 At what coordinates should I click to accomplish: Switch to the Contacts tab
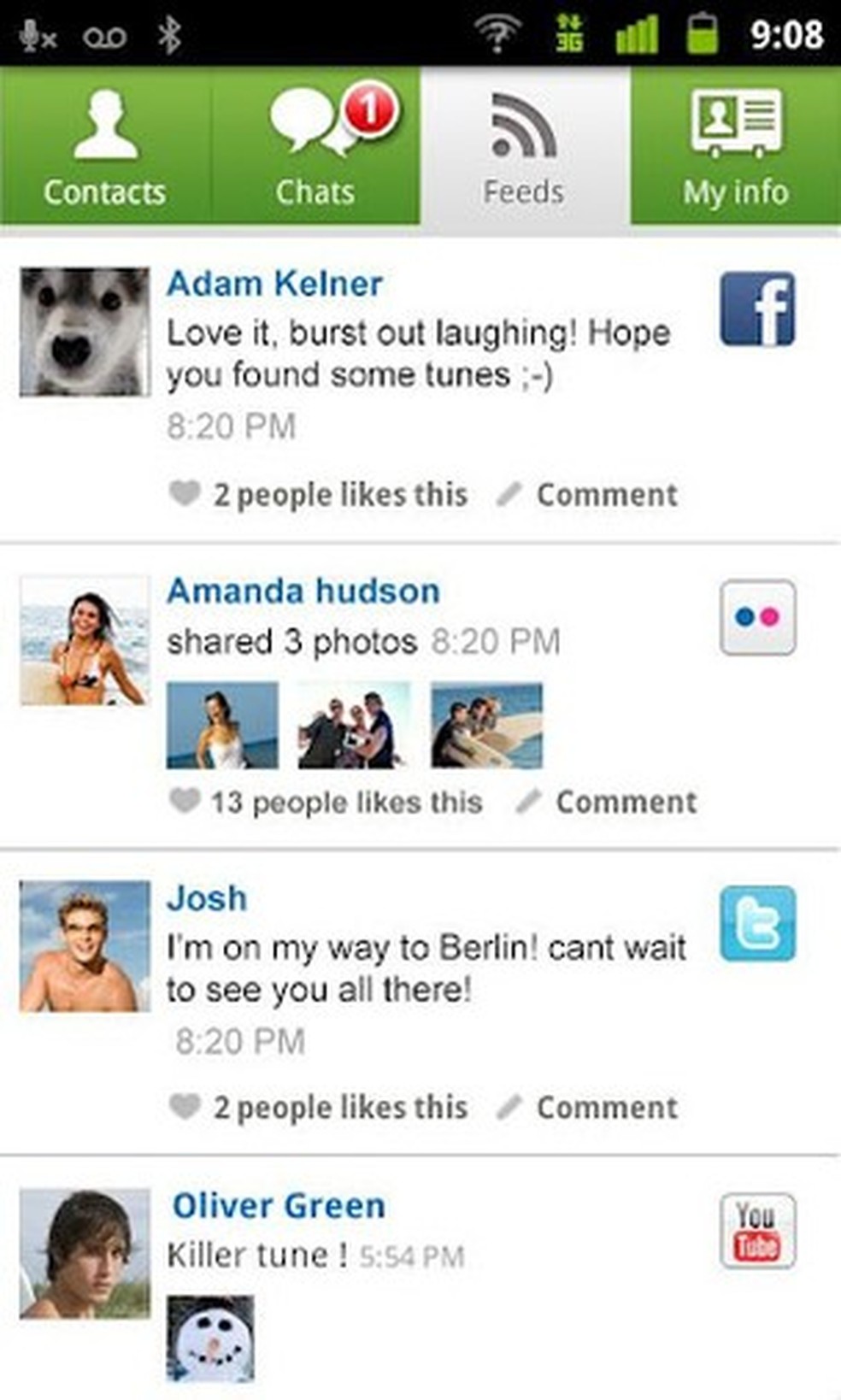pos(104,147)
